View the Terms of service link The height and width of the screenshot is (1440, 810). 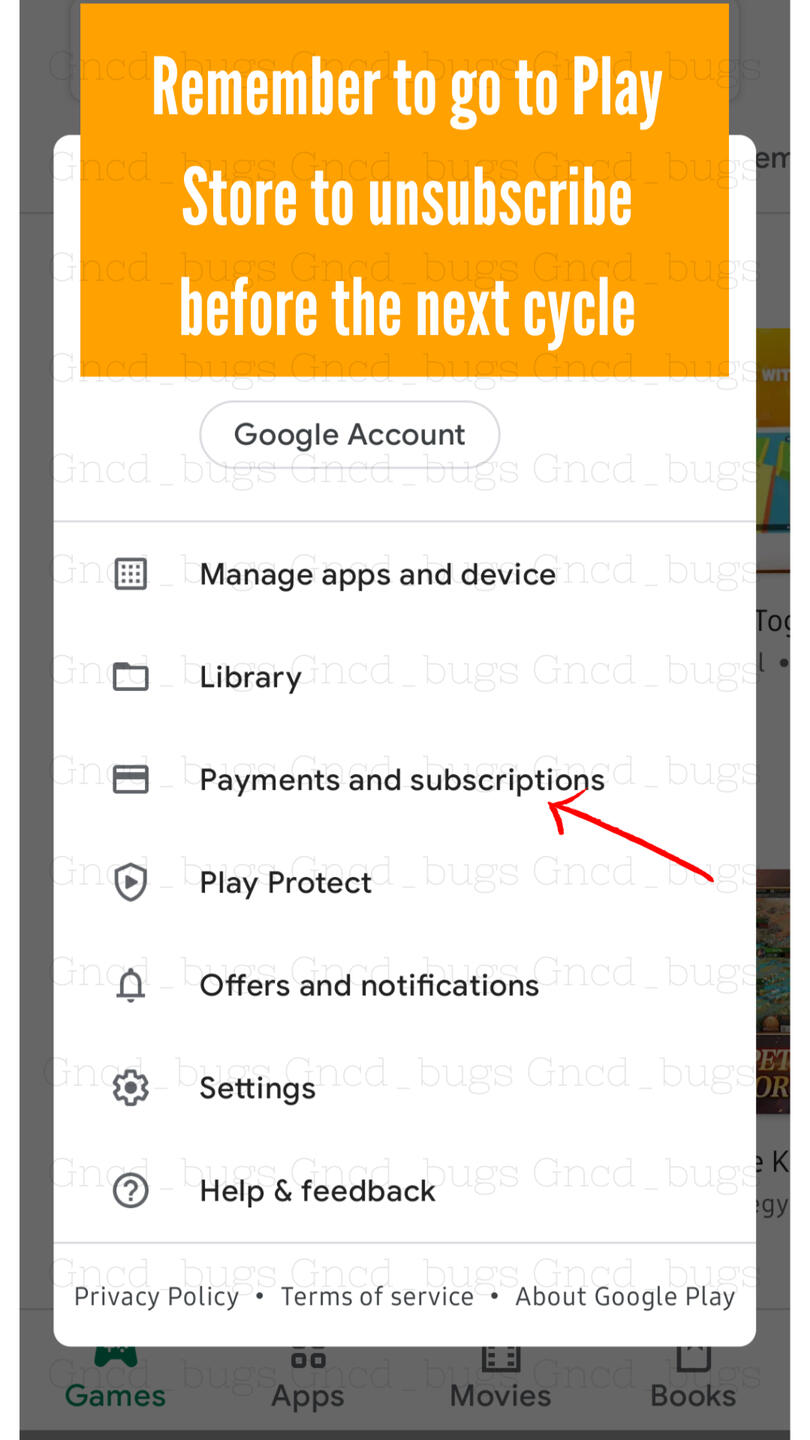377,1297
